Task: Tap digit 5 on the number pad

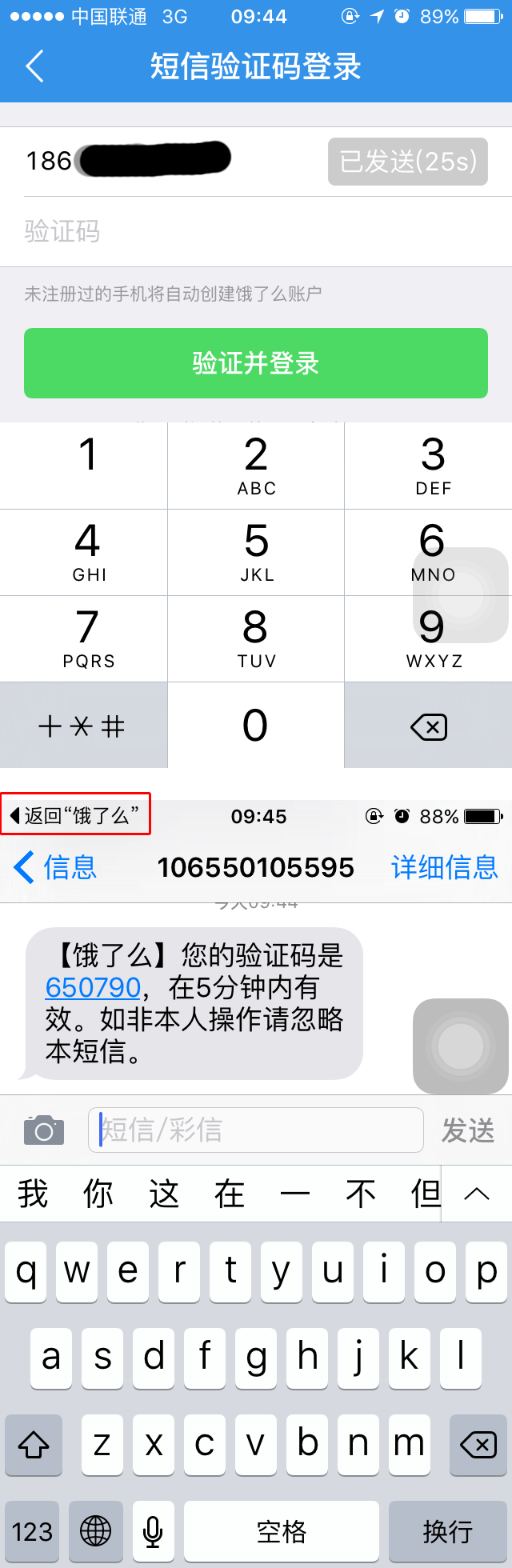Action: point(256,552)
